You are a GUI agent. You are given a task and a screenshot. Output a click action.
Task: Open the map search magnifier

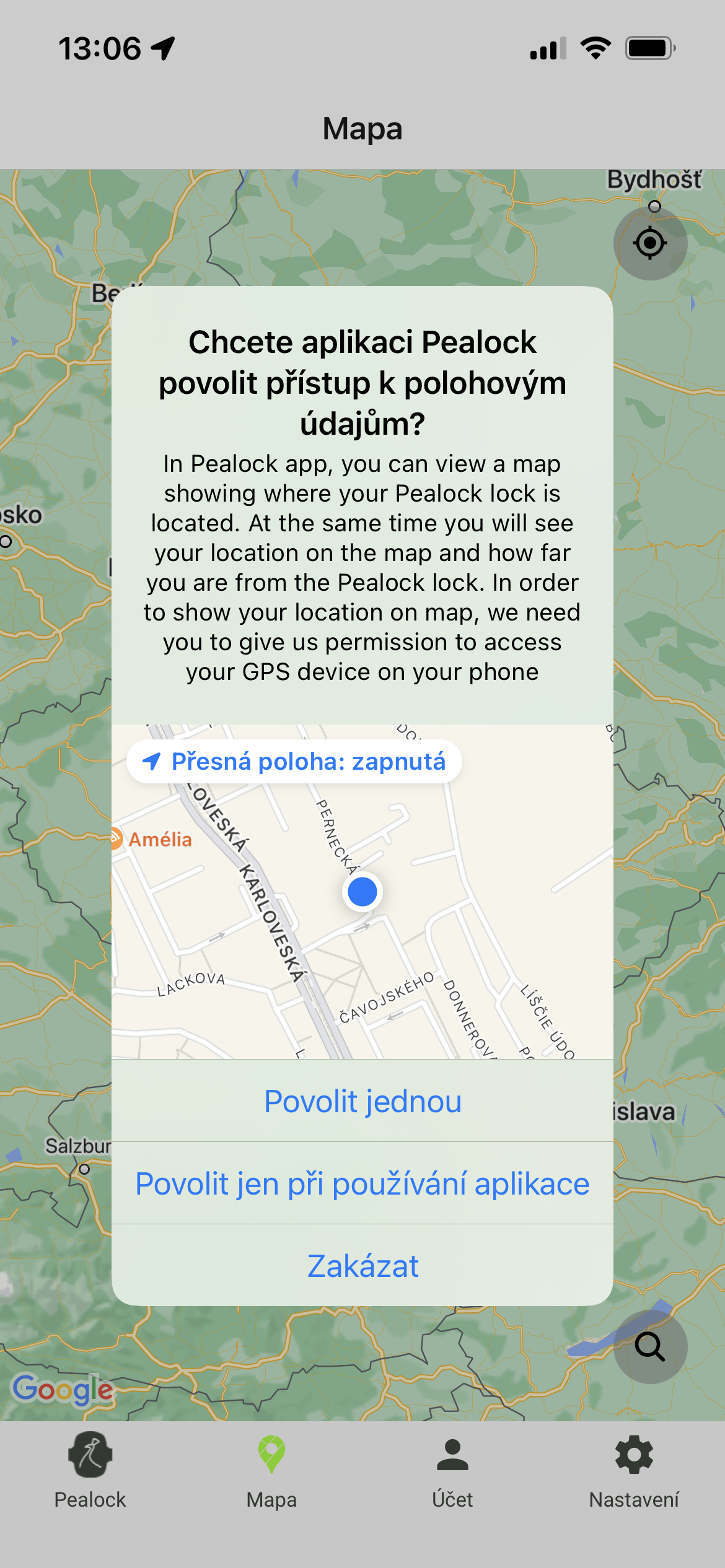pos(650,1346)
